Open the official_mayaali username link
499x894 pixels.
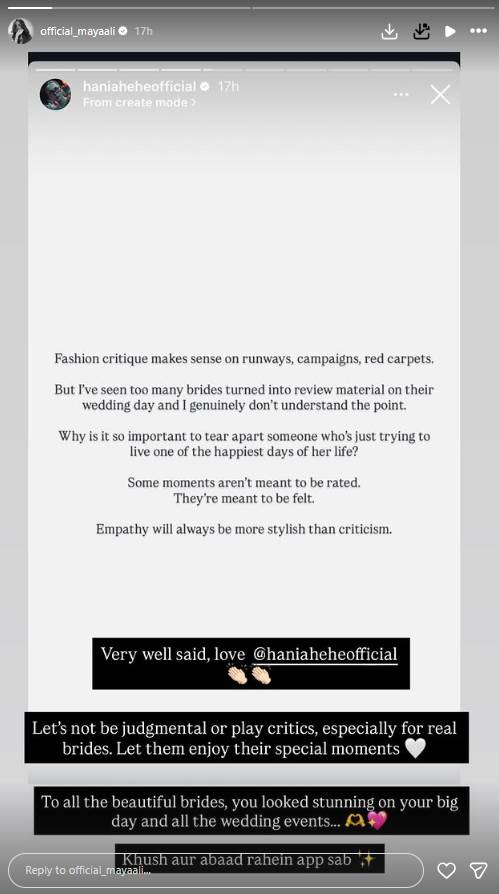click(78, 31)
